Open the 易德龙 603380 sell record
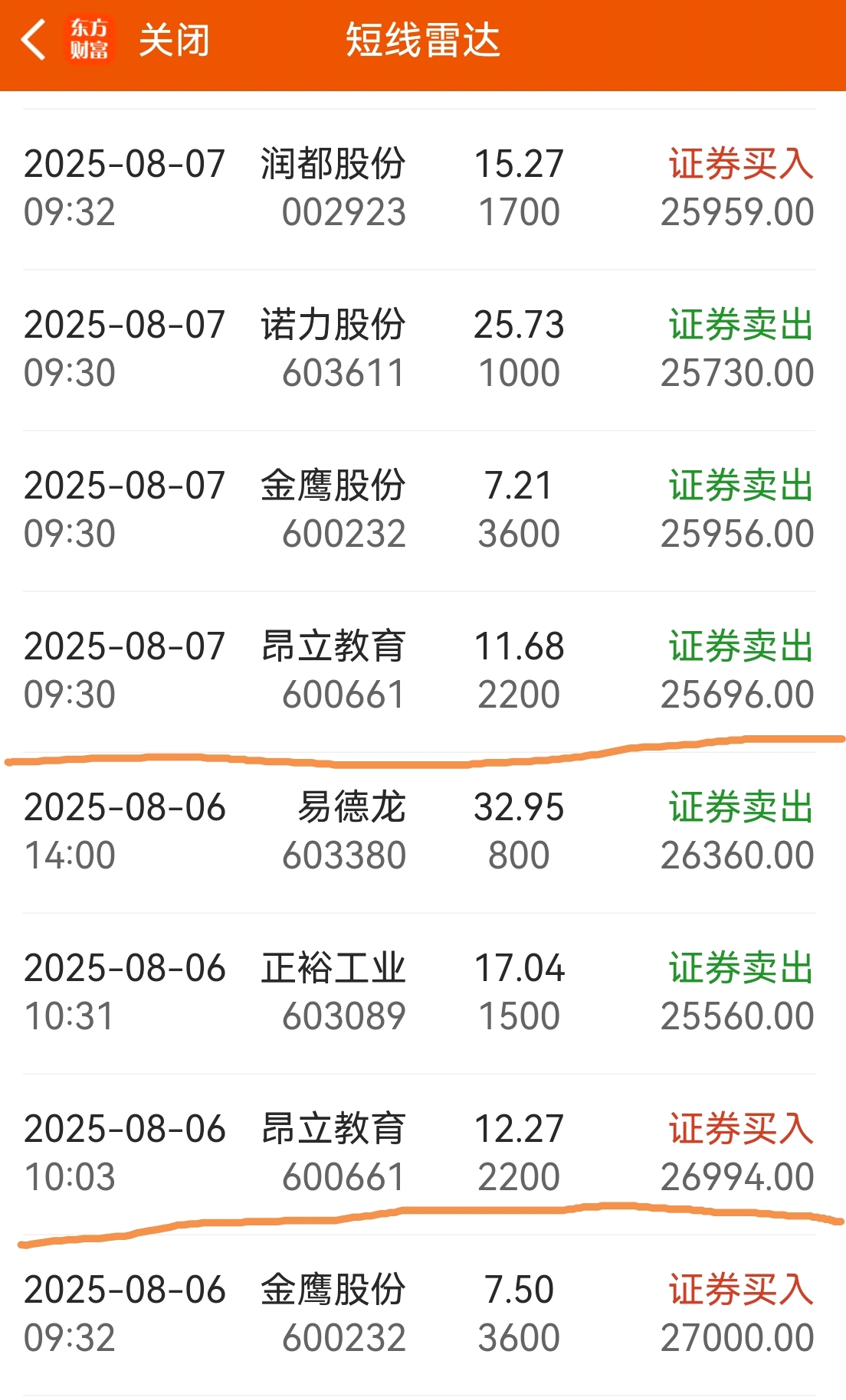846x1400 pixels. pyautogui.click(x=419, y=832)
